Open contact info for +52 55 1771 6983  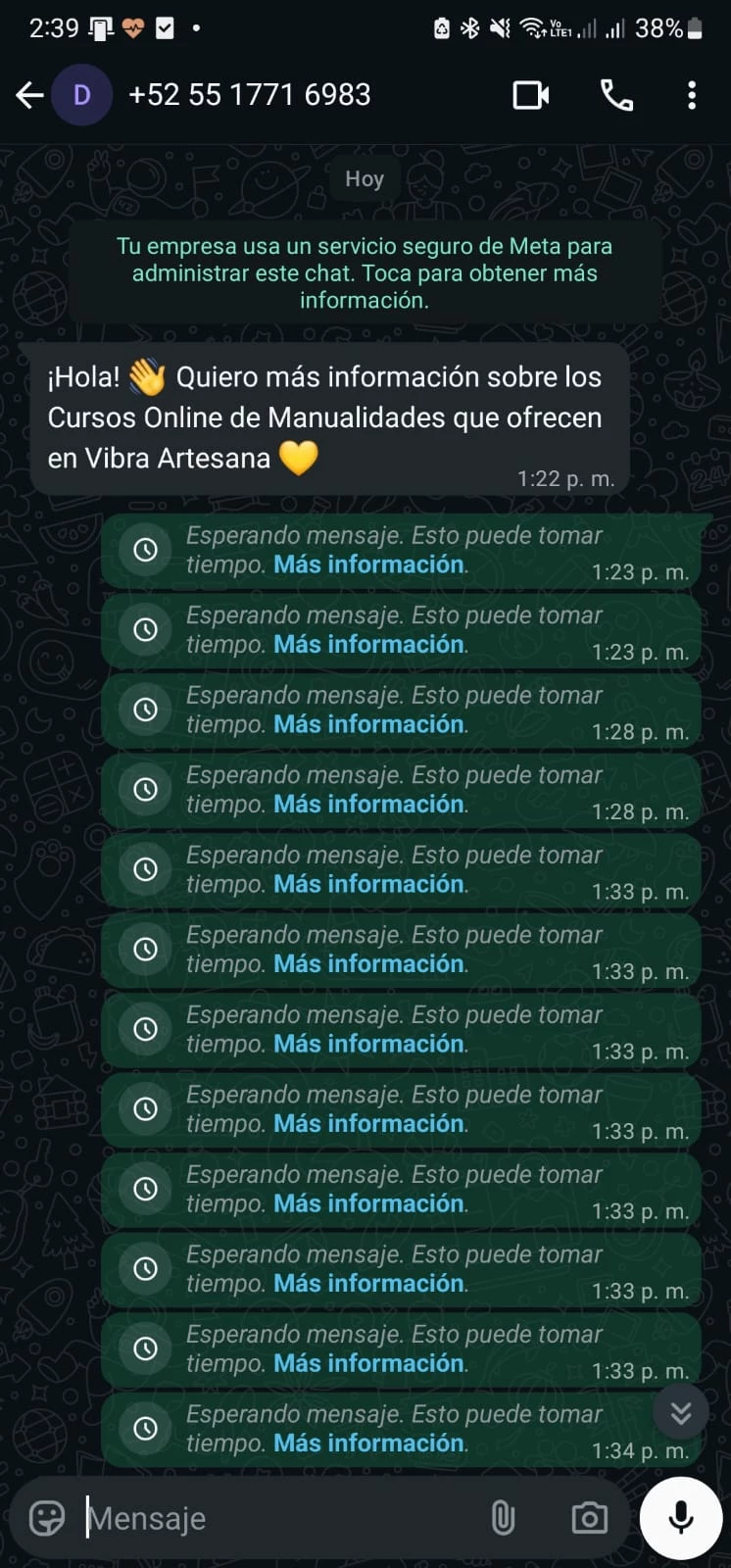coord(249,95)
